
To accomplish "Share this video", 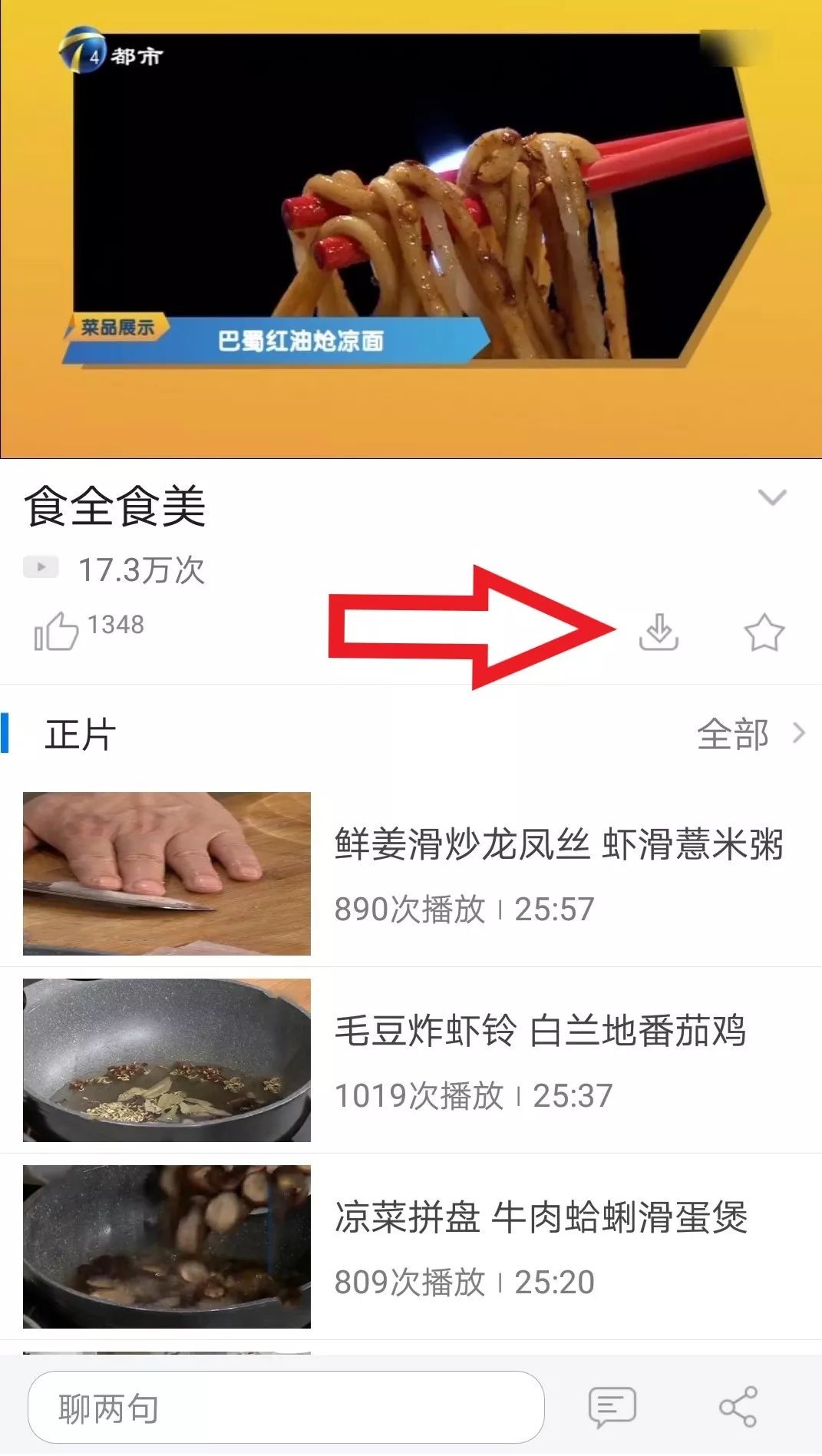I will point(738,1407).
